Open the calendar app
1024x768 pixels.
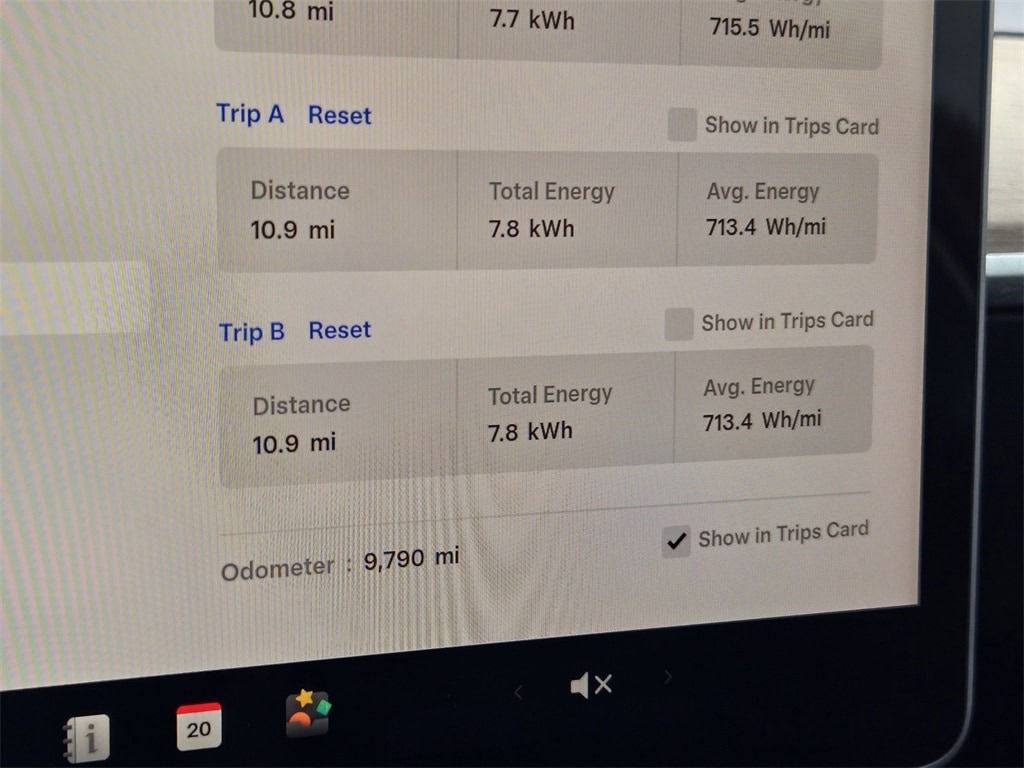tap(198, 727)
